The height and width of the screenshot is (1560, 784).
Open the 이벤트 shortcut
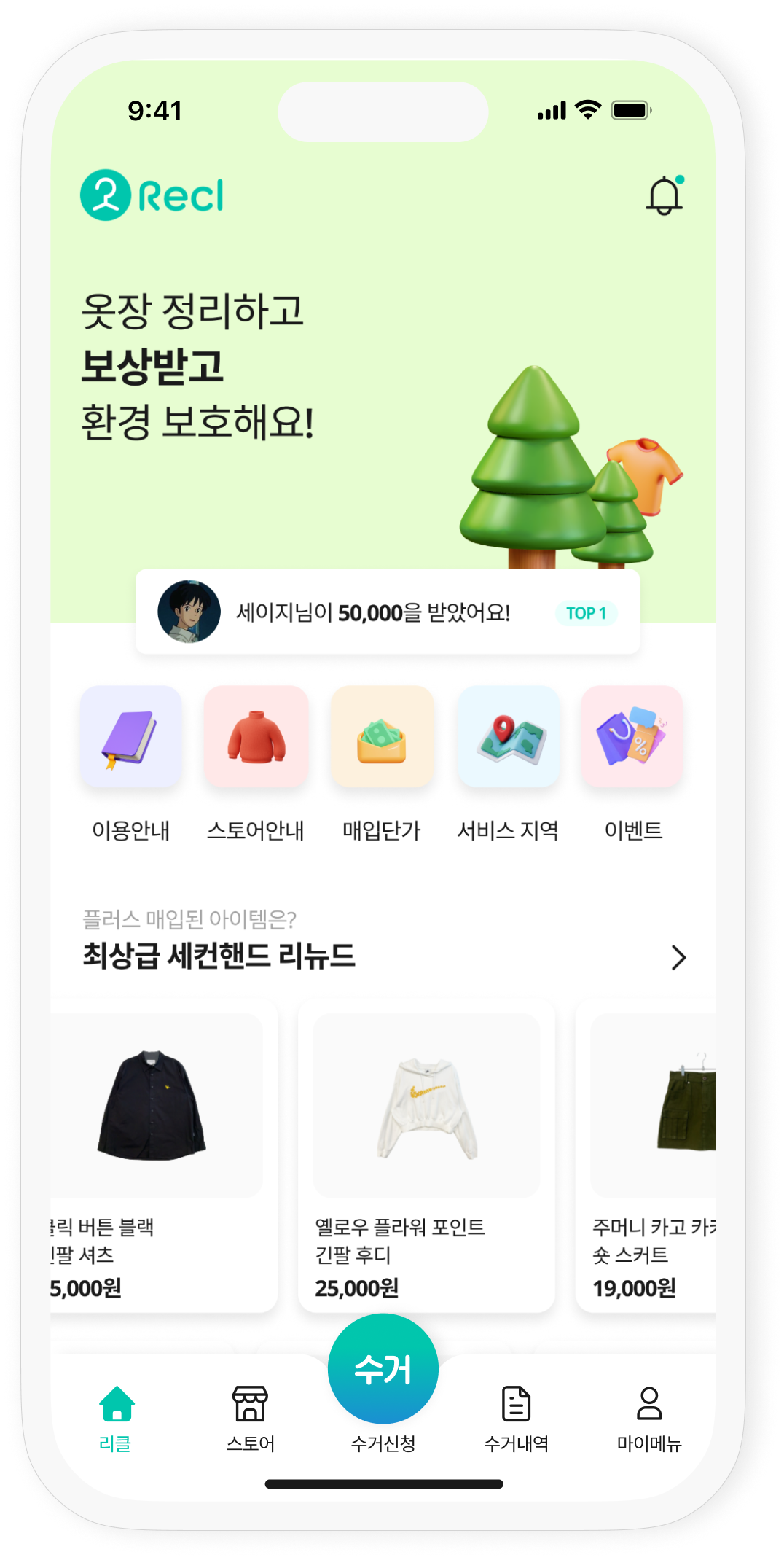point(632,738)
